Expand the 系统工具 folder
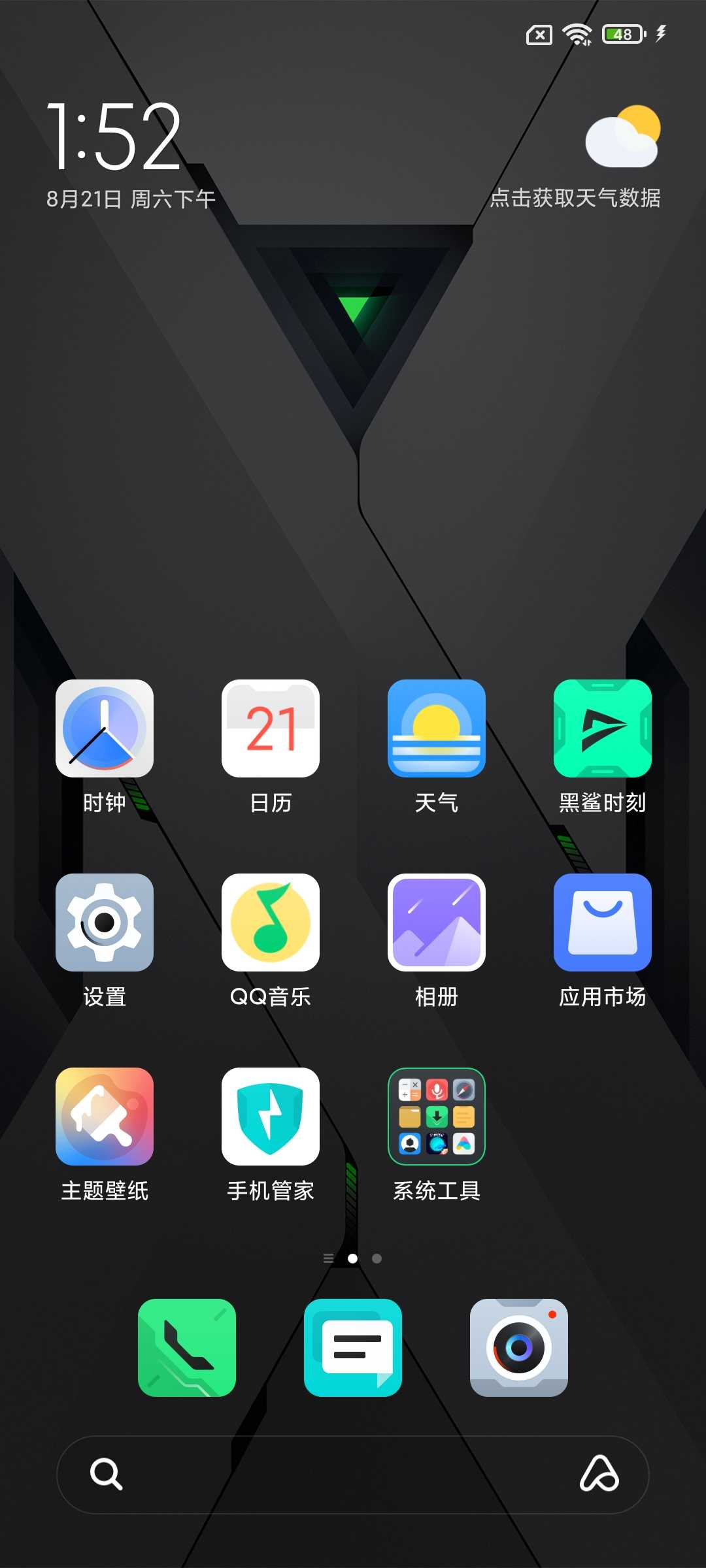 coord(437,1117)
